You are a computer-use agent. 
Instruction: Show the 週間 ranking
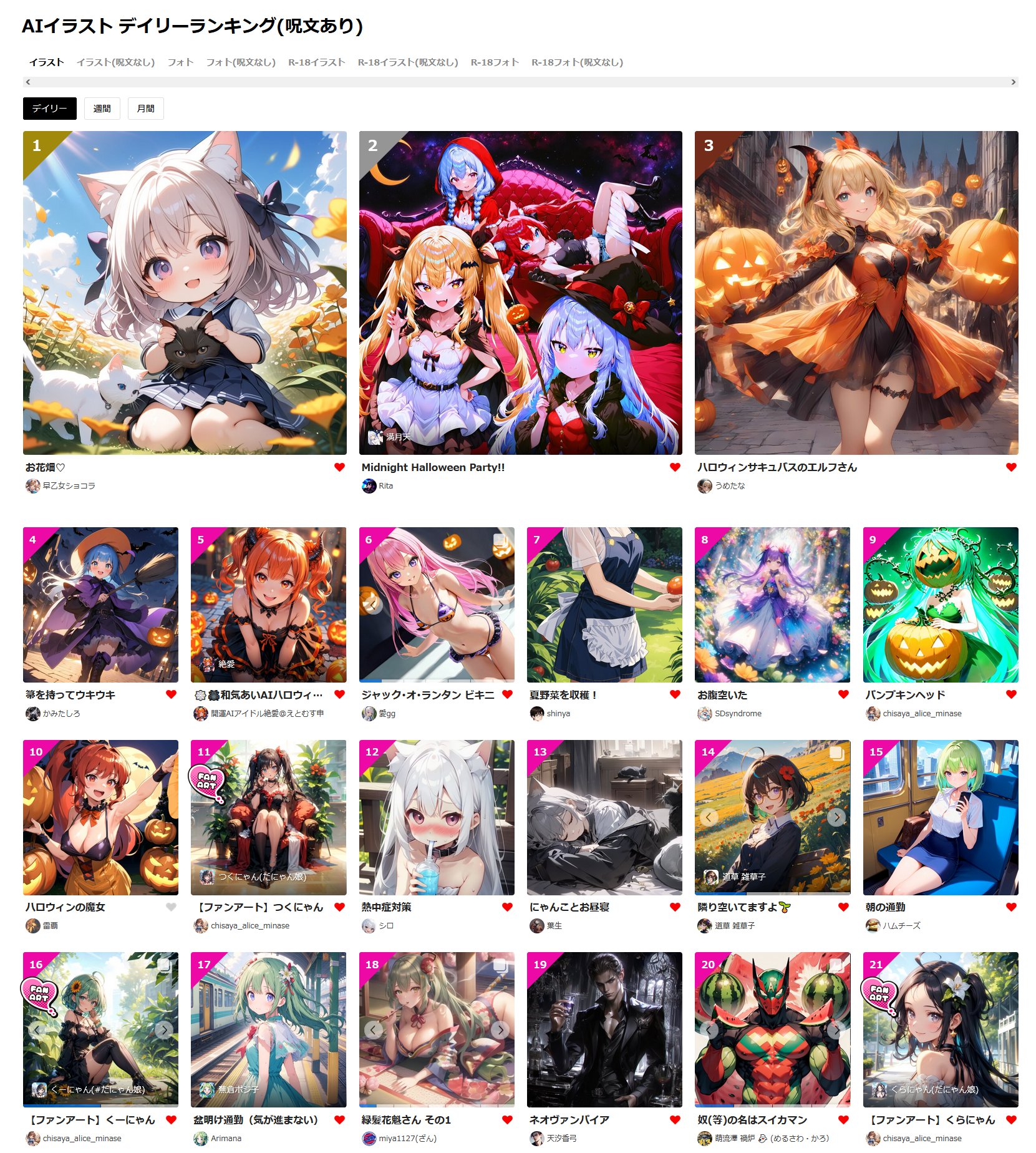(x=102, y=109)
